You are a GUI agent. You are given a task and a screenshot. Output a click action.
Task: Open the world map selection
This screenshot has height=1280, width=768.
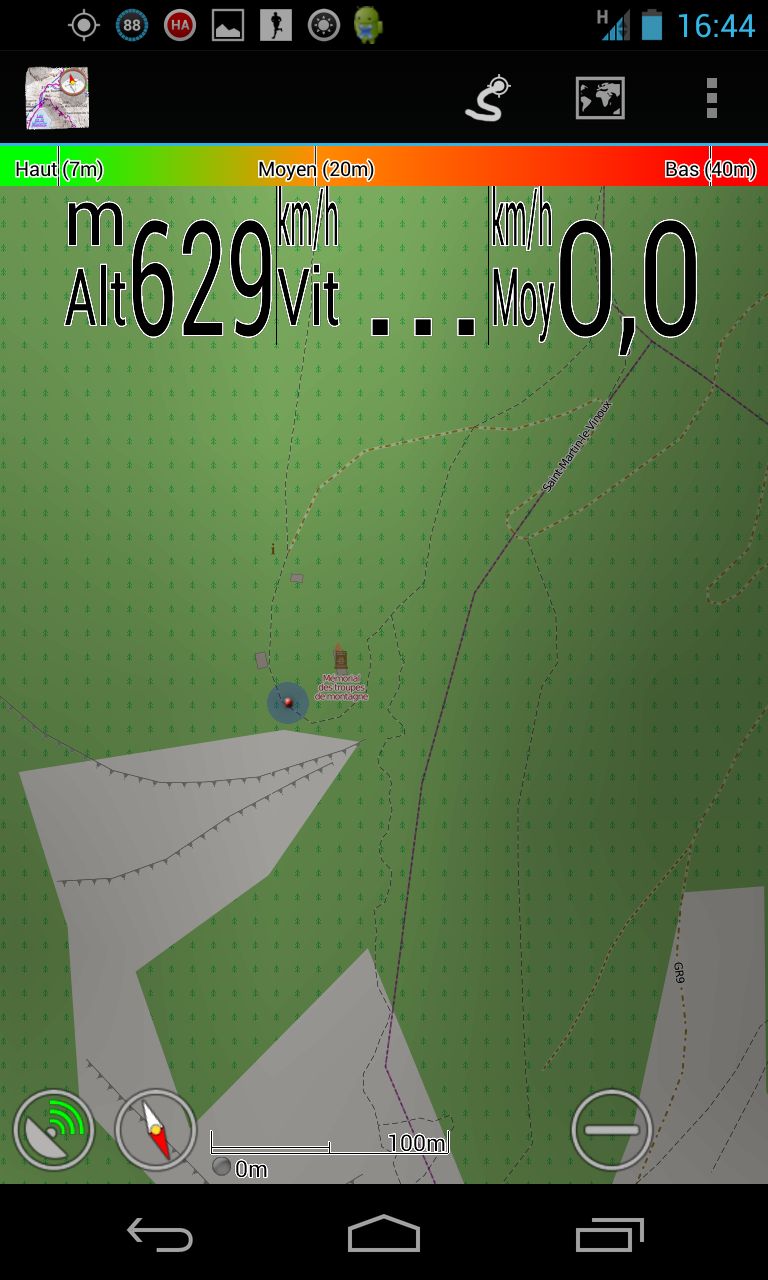(x=600, y=98)
